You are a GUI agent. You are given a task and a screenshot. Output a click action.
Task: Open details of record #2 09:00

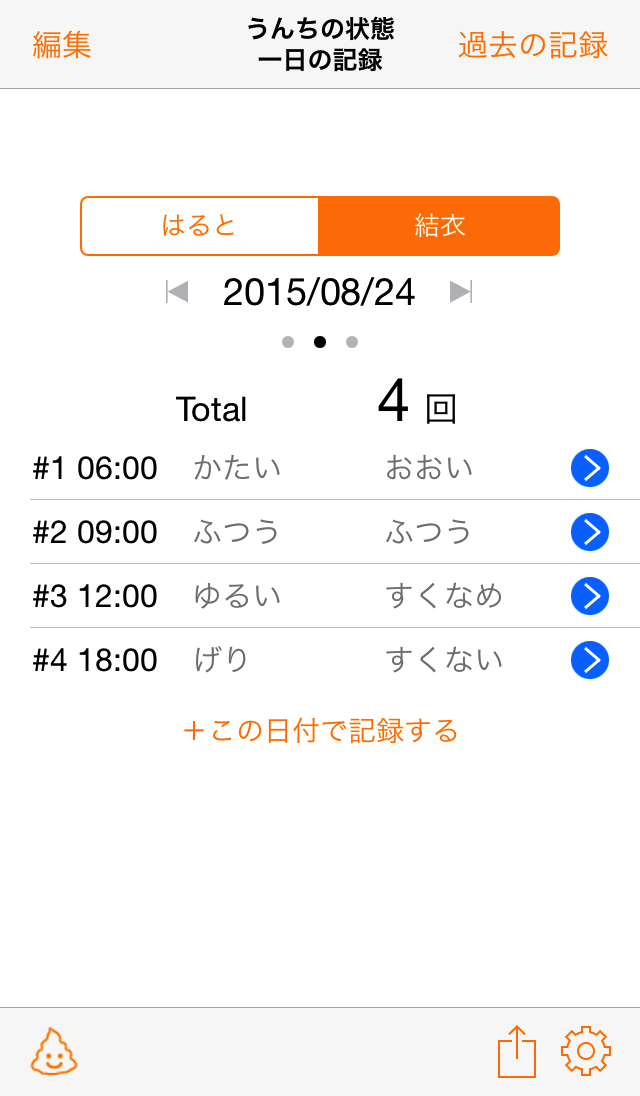[x=590, y=532]
